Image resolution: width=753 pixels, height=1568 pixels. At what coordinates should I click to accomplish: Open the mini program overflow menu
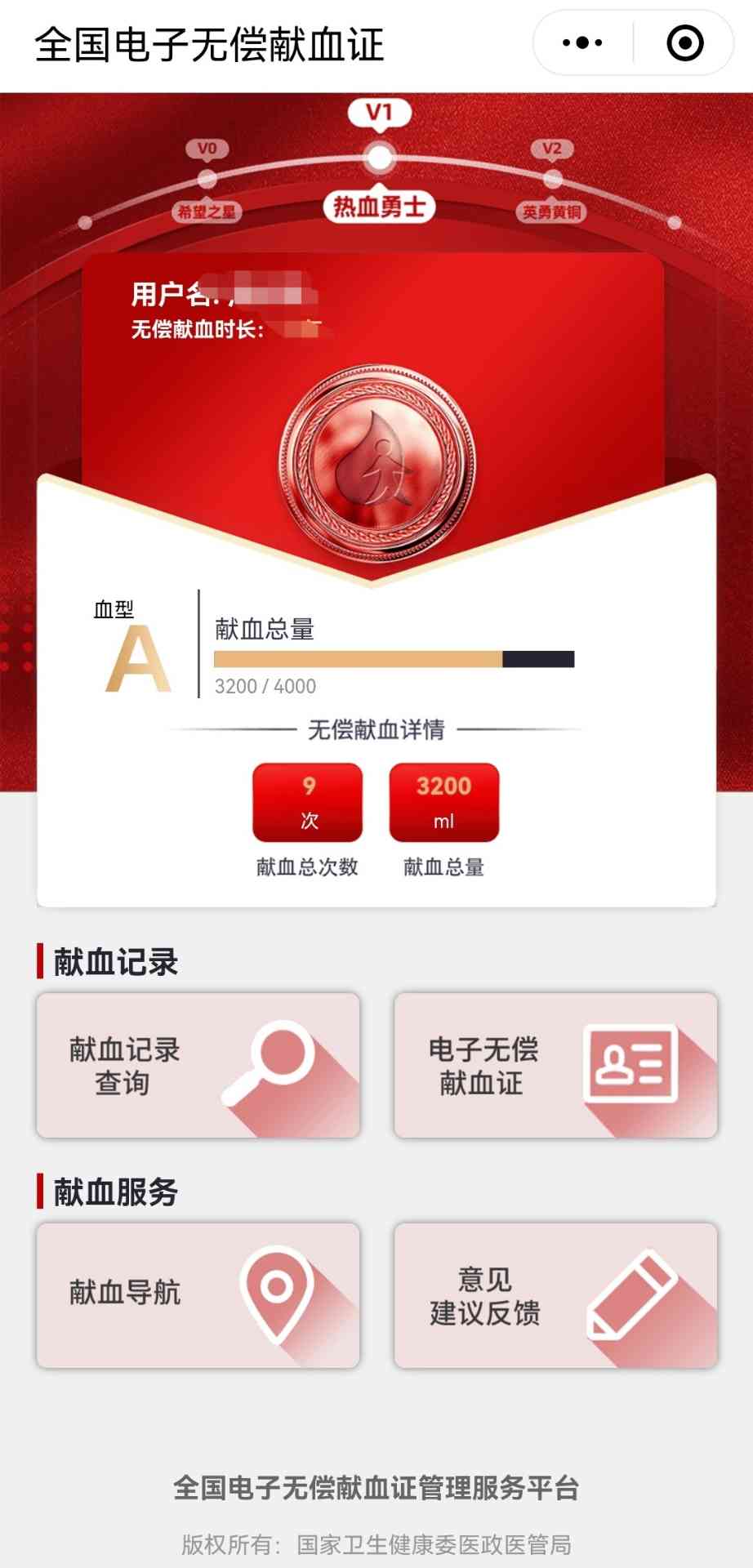tap(582, 43)
